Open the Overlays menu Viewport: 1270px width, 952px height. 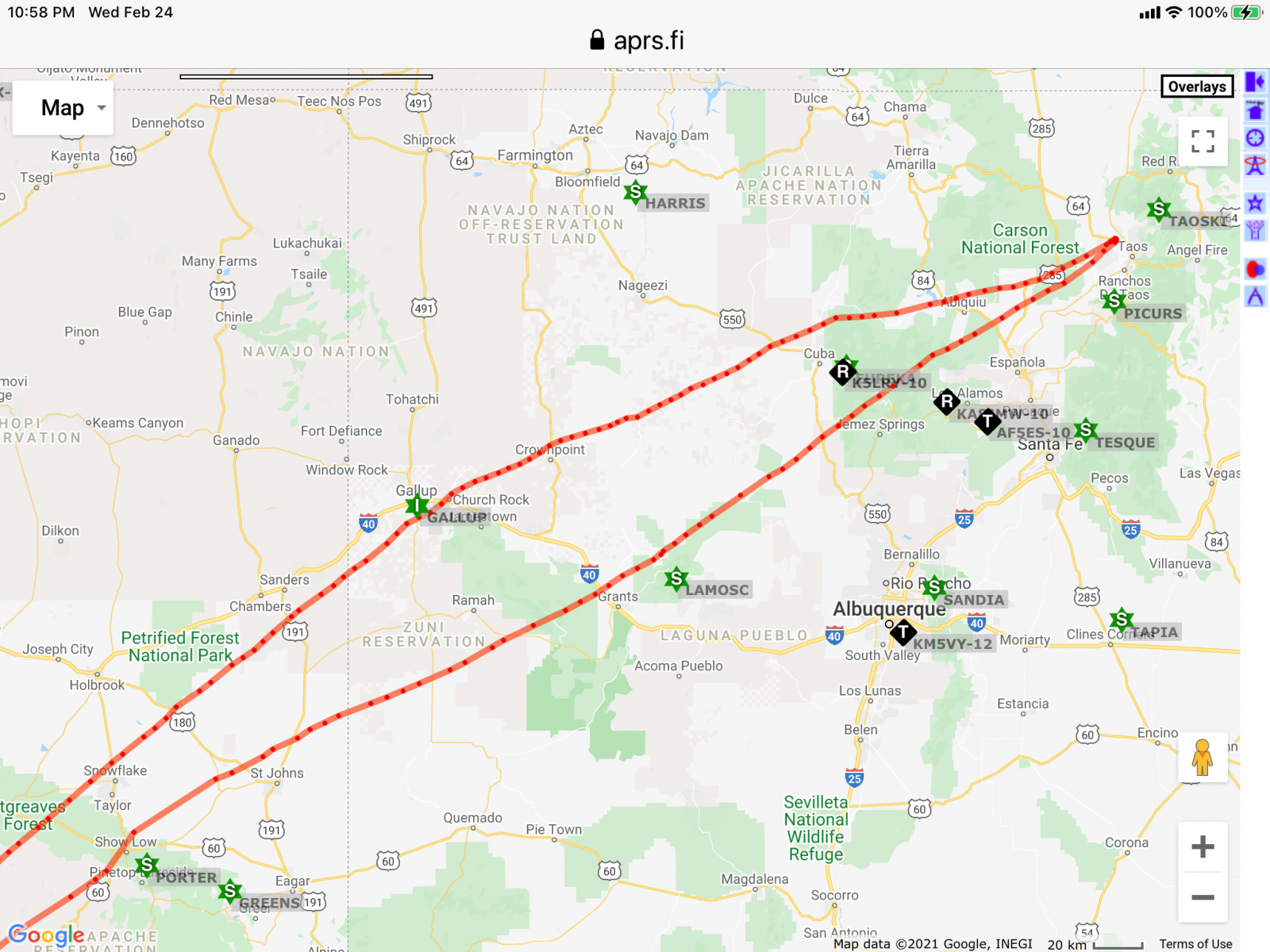(x=1197, y=86)
